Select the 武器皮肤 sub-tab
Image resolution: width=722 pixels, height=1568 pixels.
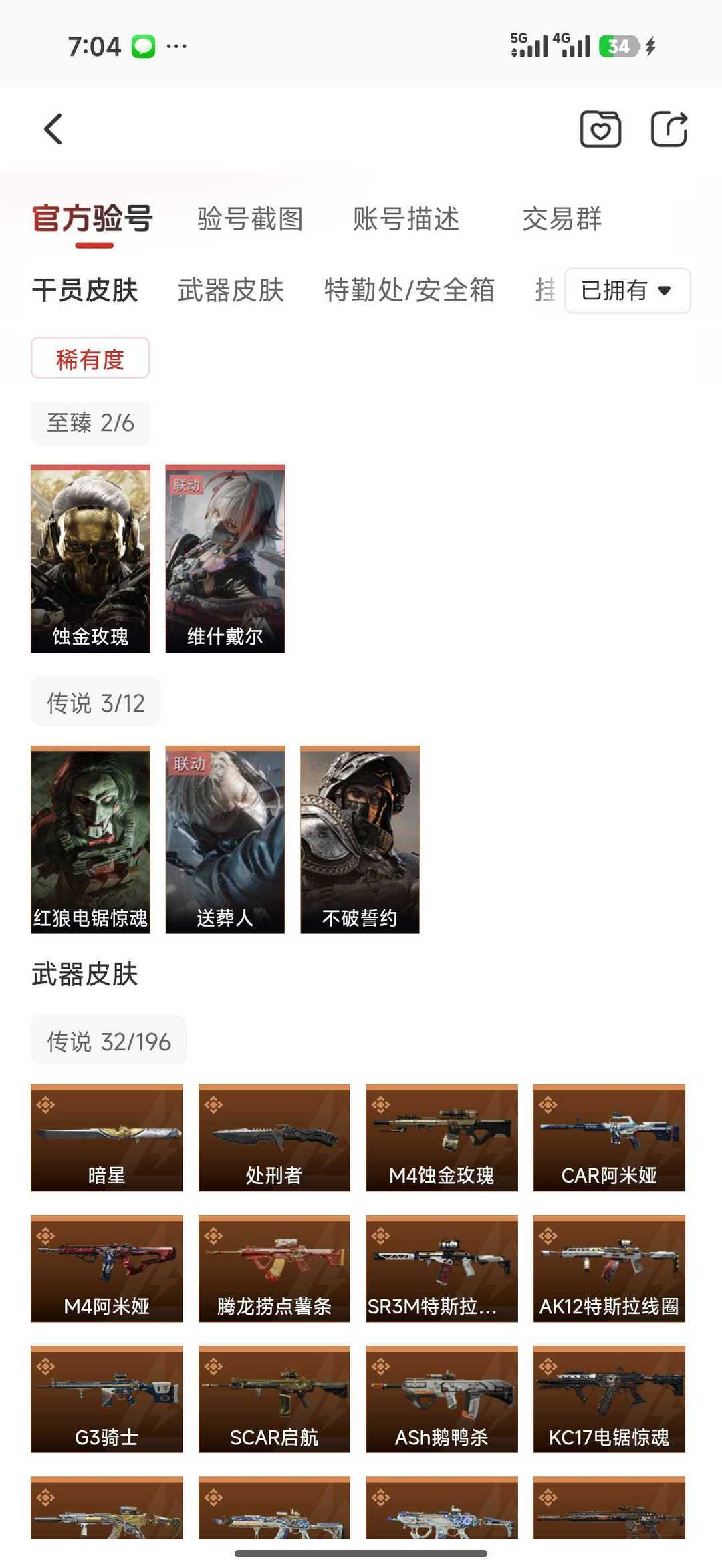click(x=231, y=291)
